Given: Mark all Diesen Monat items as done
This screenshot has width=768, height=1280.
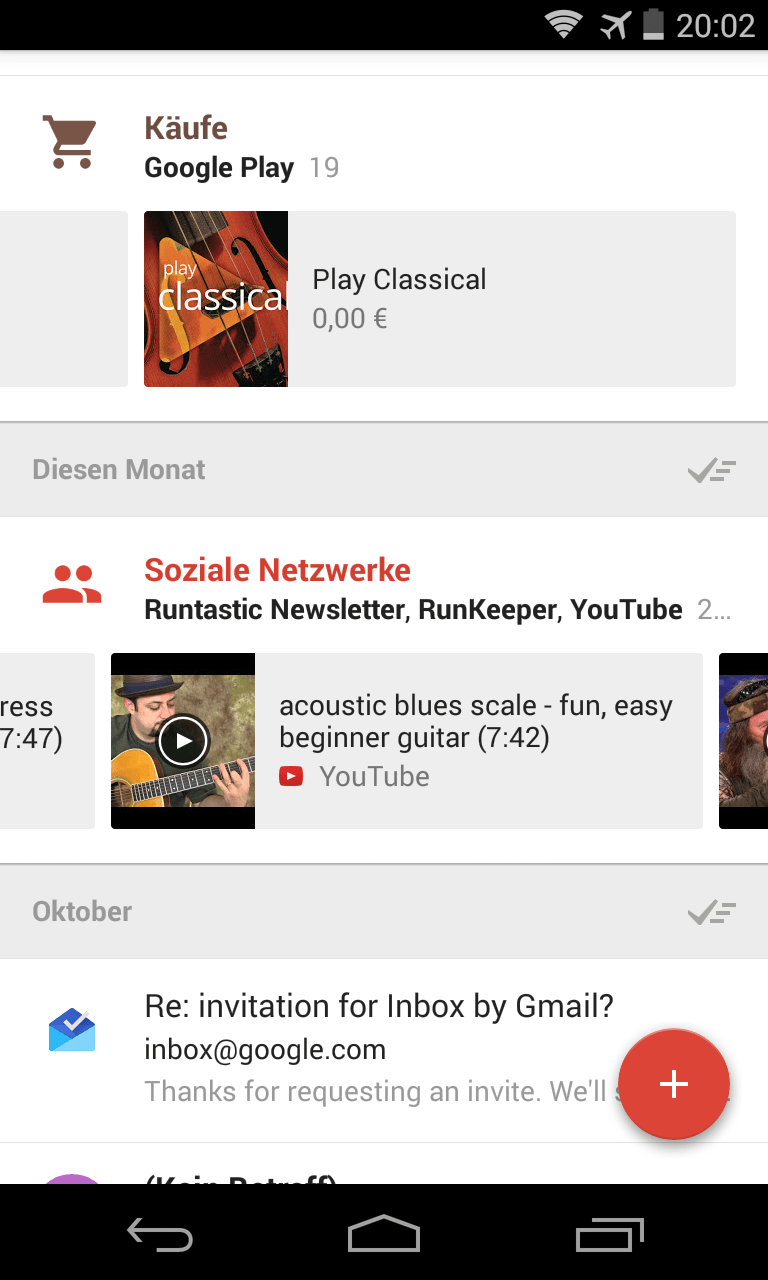Looking at the screenshot, I should 712,470.
